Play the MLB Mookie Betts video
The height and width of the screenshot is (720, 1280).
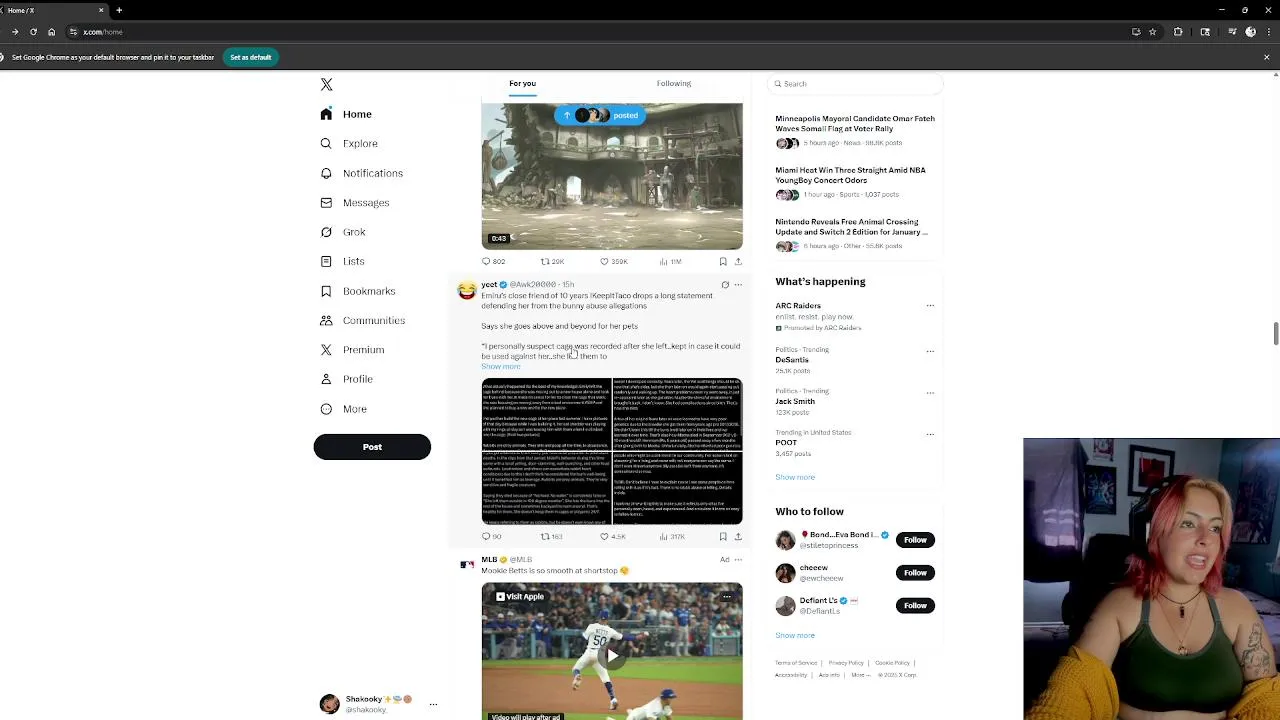[612, 655]
